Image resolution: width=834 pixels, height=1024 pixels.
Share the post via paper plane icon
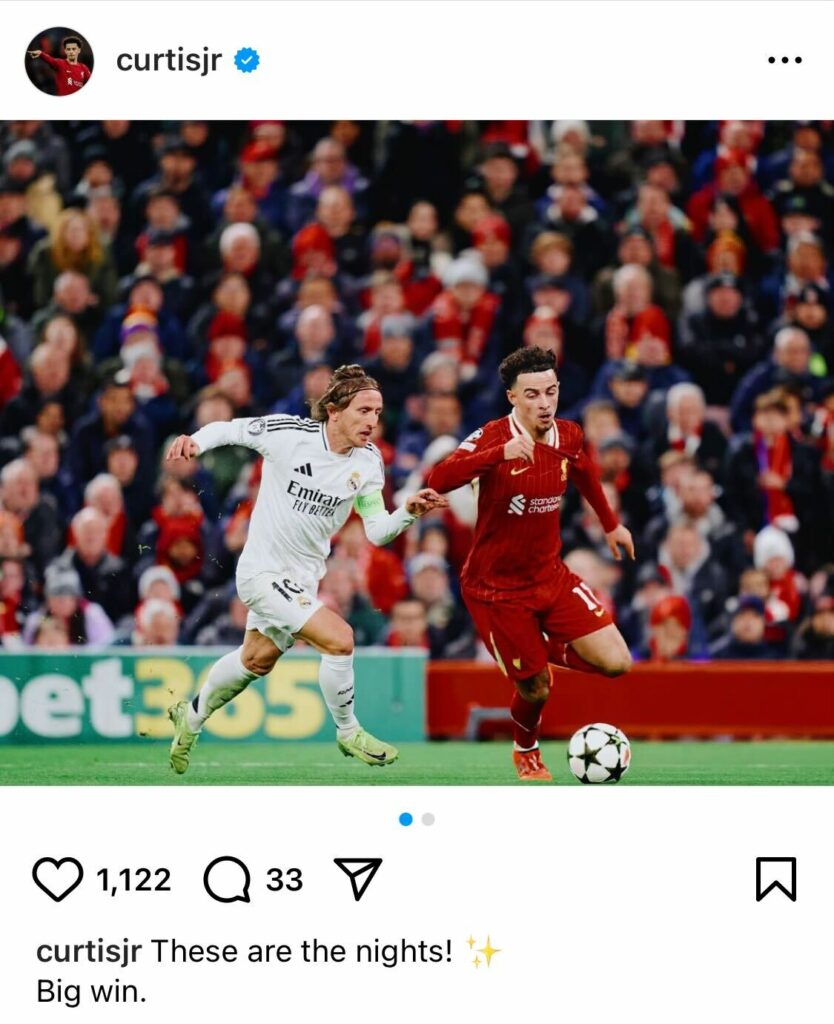point(358,879)
